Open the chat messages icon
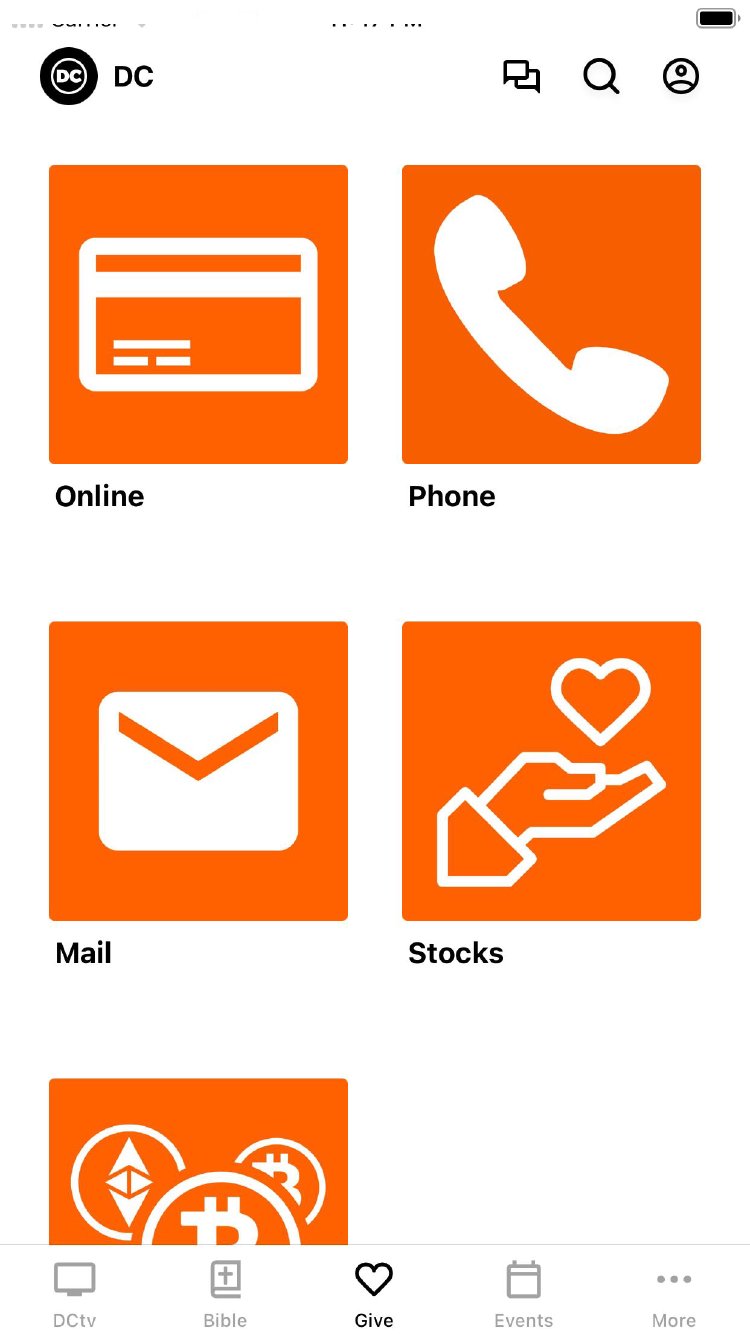Viewport: 750px width, 1334px height. click(x=521, y=77)
